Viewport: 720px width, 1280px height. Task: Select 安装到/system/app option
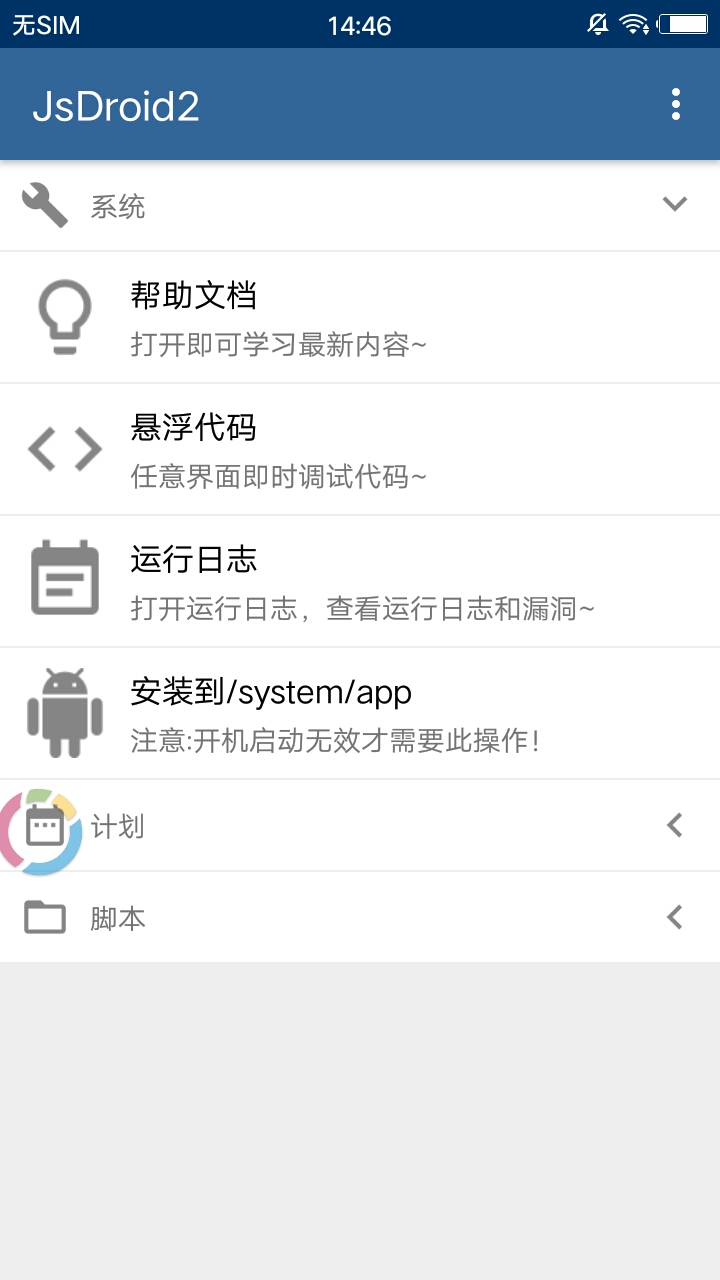tap(360, 713)
